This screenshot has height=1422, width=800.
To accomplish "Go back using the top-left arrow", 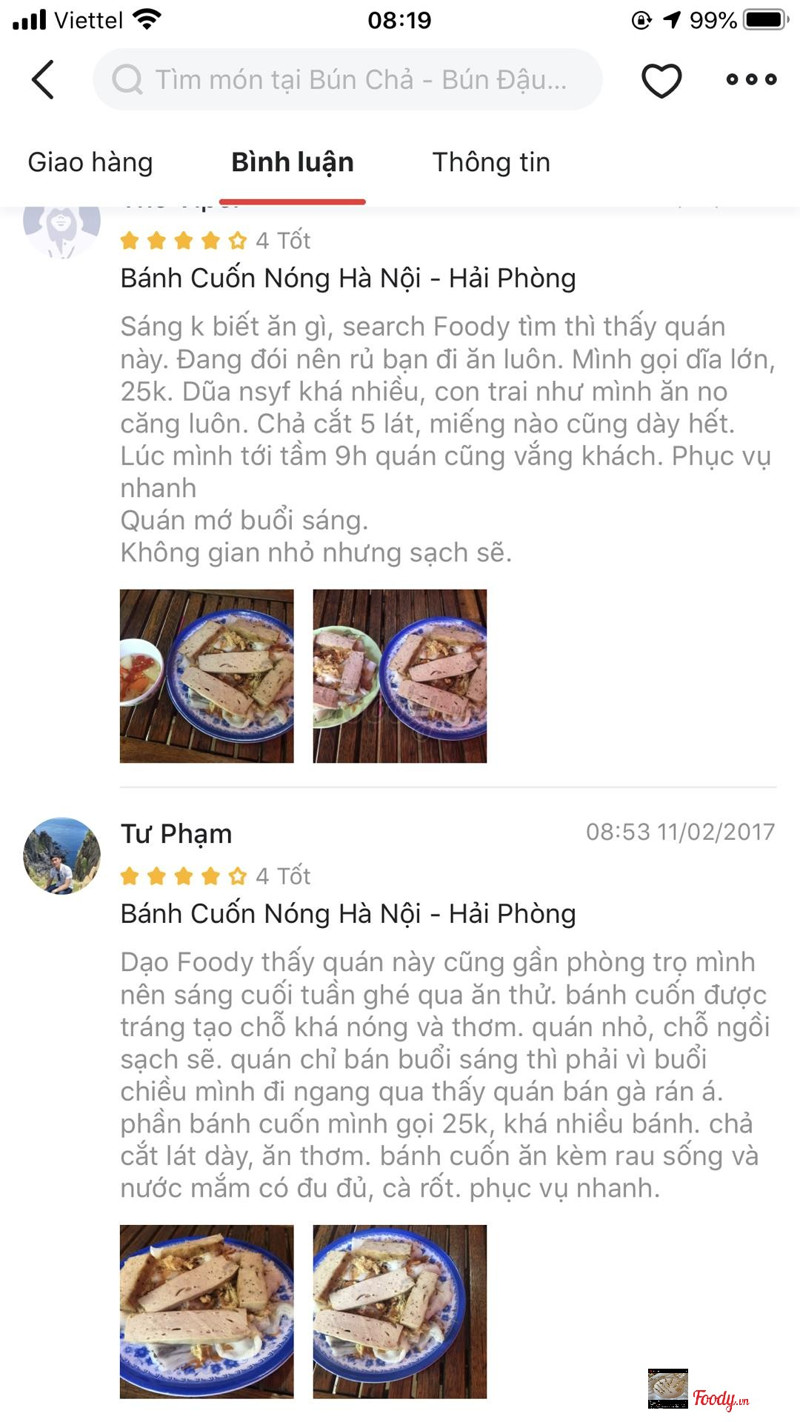I will coord(43,80).
